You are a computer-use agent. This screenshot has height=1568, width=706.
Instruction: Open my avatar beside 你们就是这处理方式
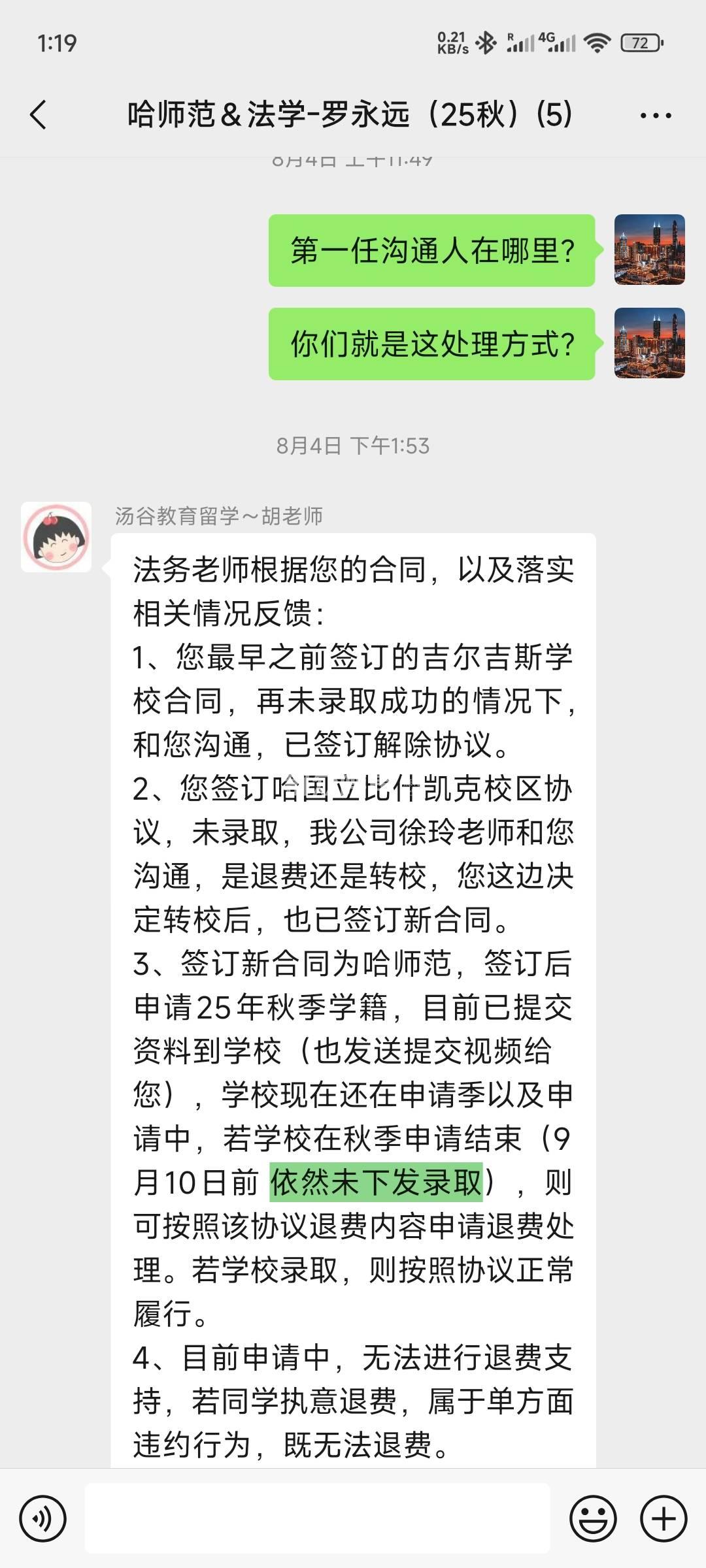coord(649,343)
